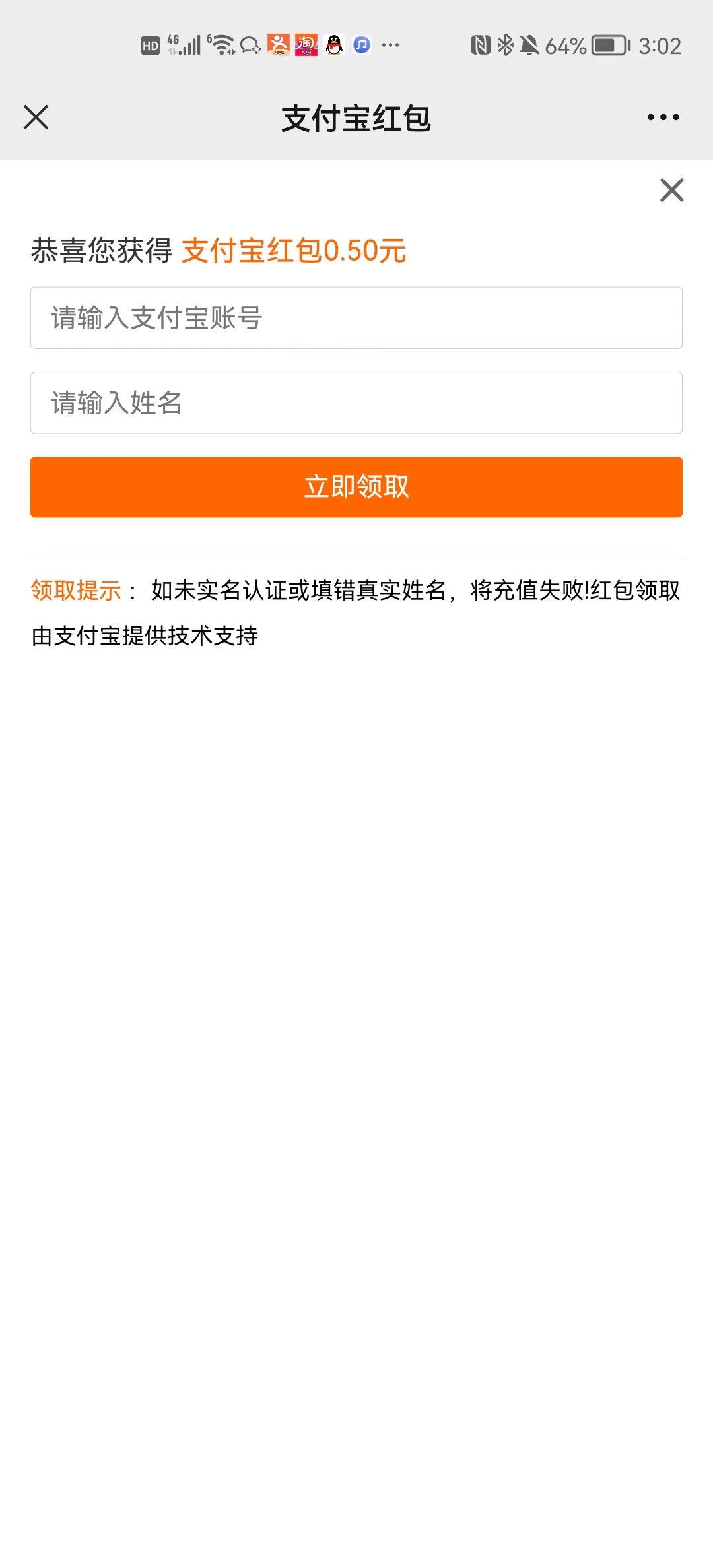This screenshot has height=1568, width=713.
Task: Dismiss the red packet form with its X
Action: coord(671,190)
